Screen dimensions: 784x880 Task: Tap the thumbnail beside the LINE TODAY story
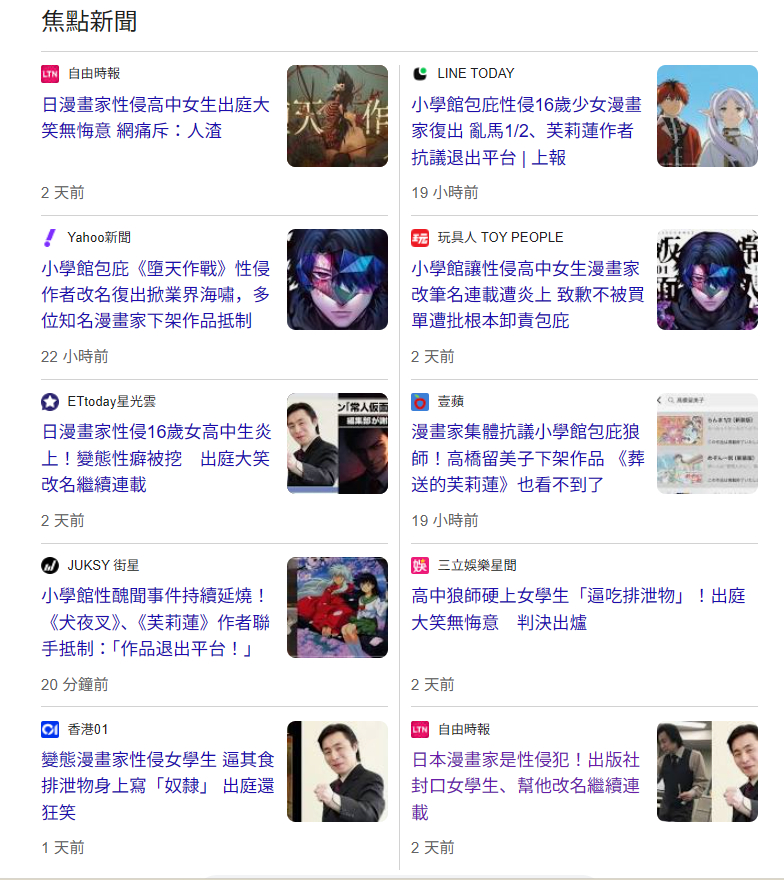click(707, 116)
